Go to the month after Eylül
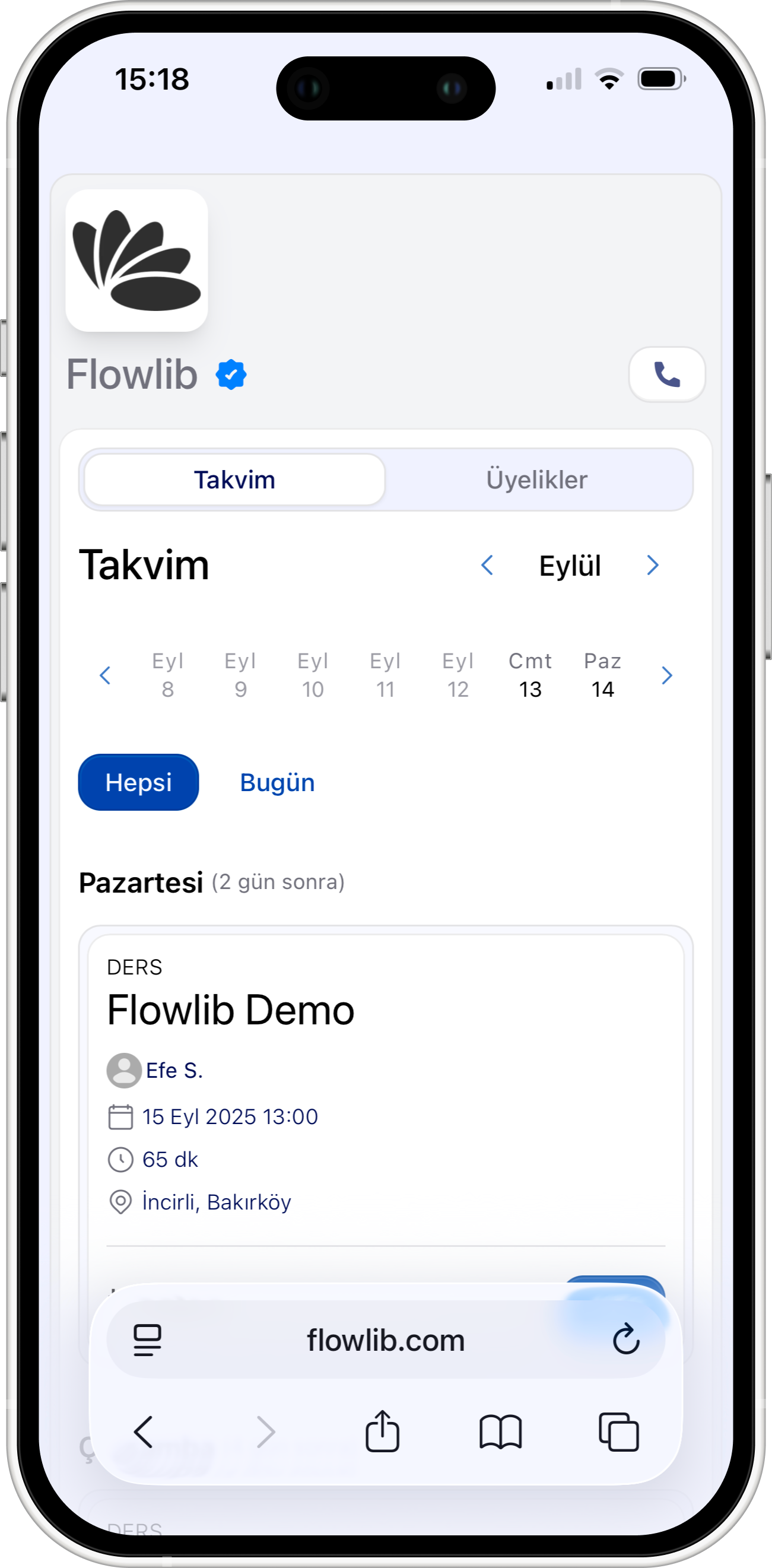Viewport: 772px width, 1568px height. (x=653, y=566)
